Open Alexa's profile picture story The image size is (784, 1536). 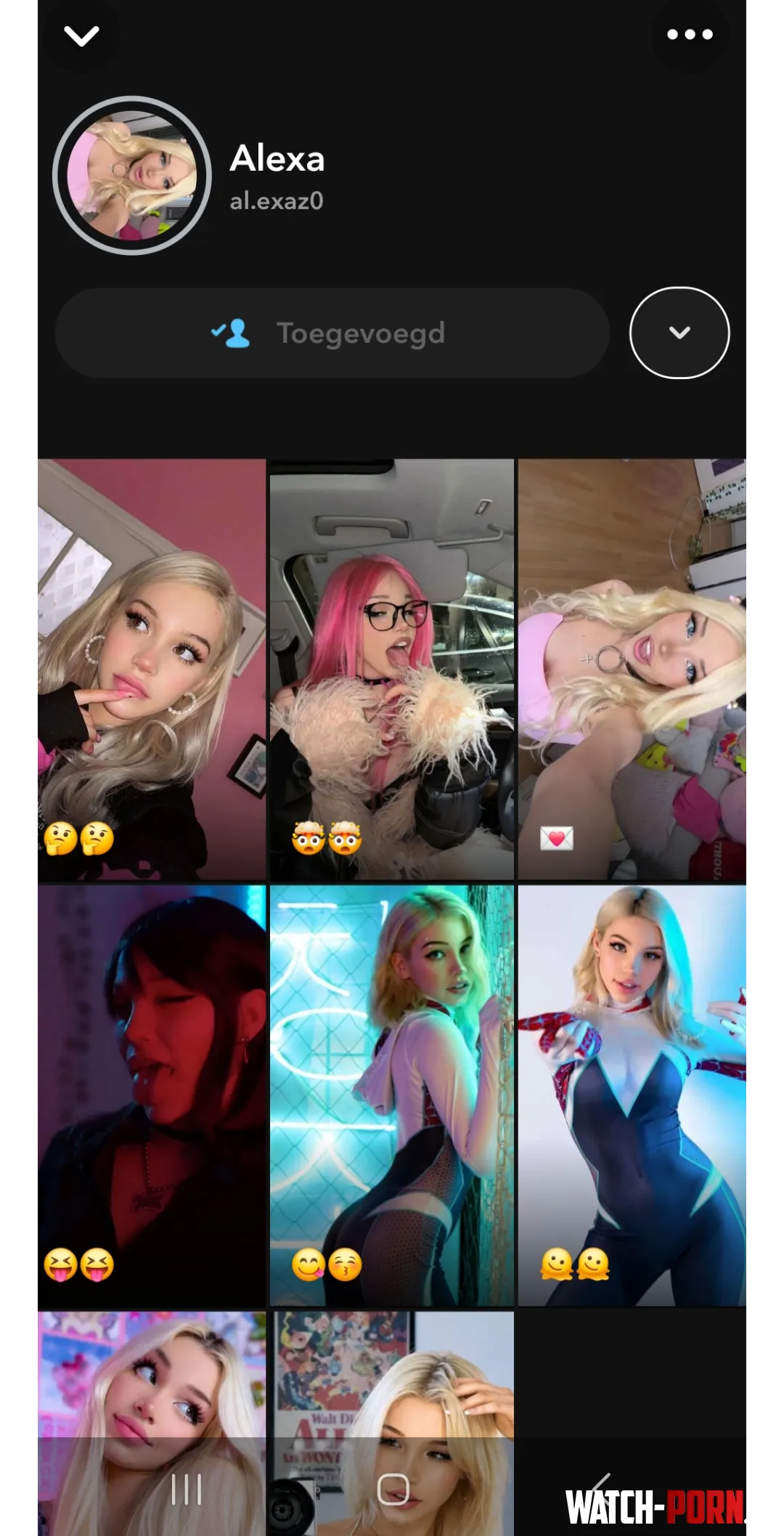point(132,176)
